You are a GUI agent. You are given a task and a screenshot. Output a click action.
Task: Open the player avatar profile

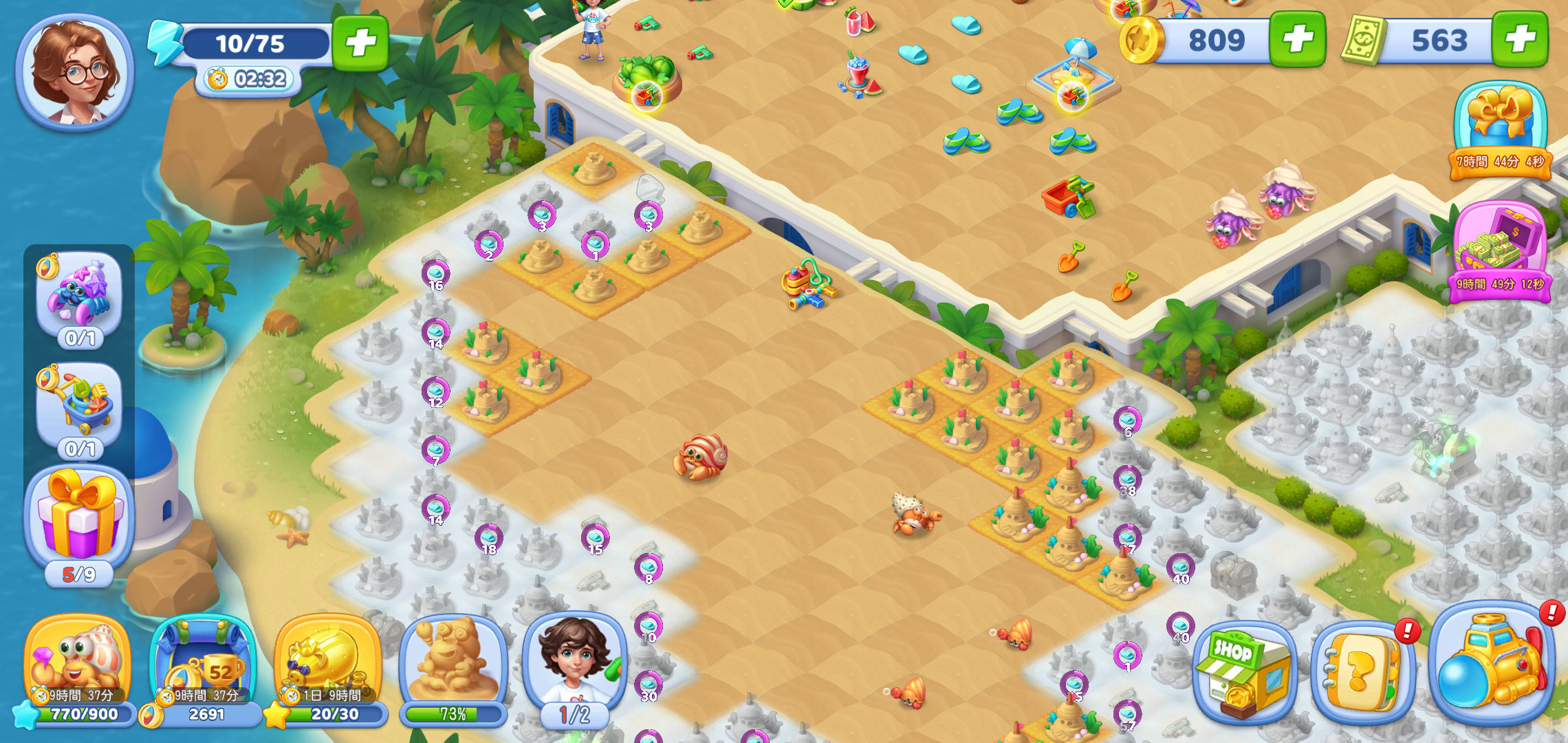75,72
